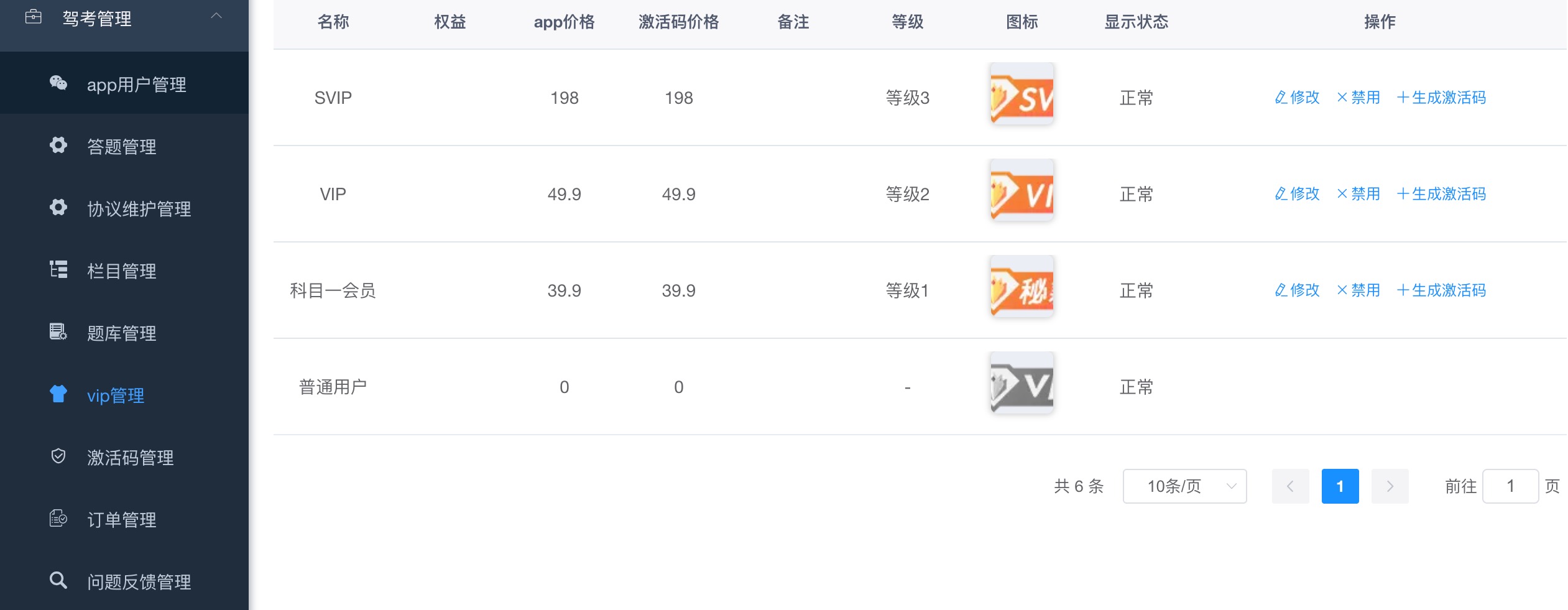Open vip管理 in the sidebar
1568x610 pixels.
click(116, 395)
